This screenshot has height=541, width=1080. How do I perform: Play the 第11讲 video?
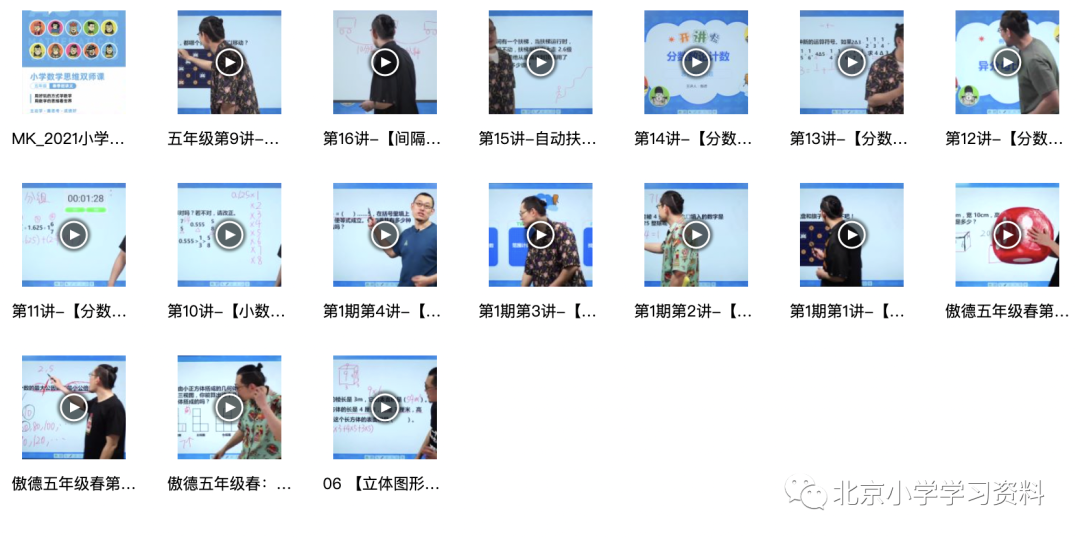pos(74,234)
